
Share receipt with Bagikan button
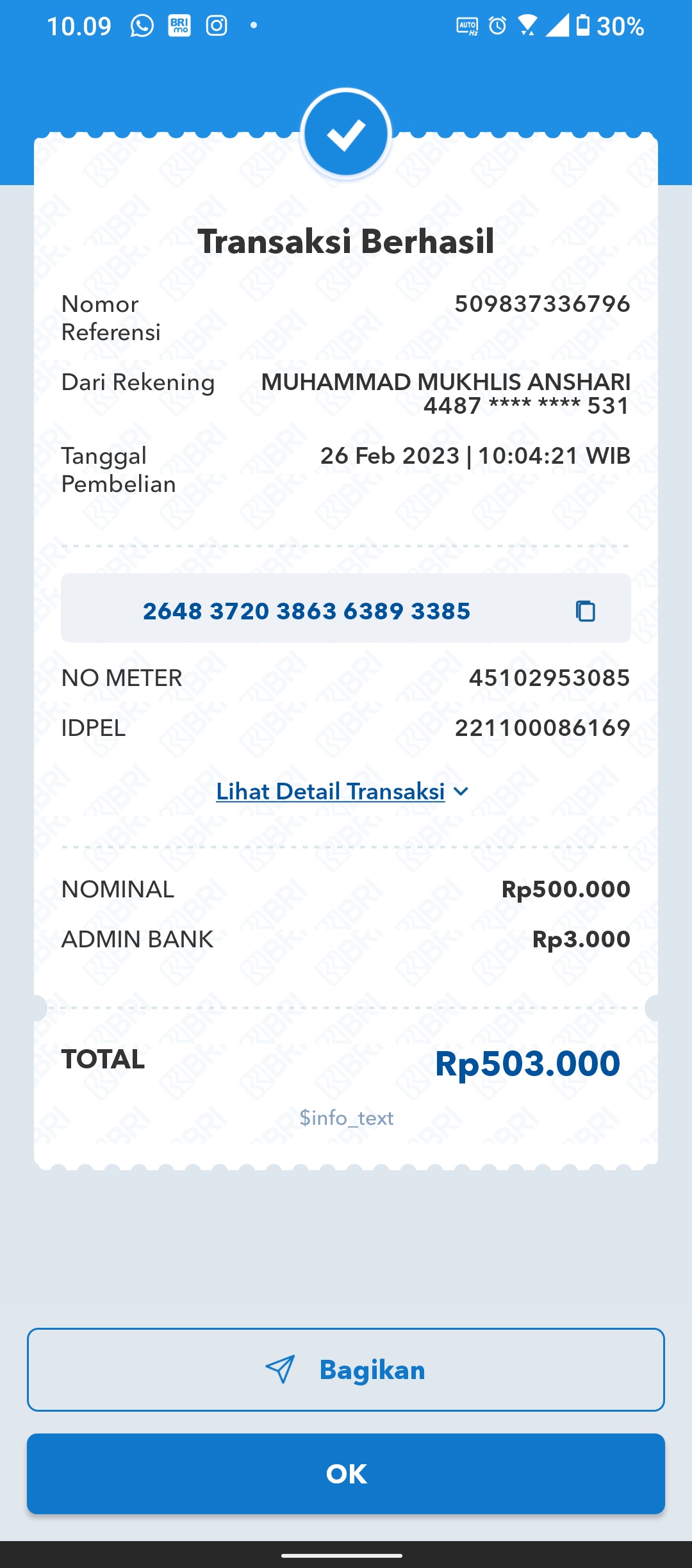pyautogui.click(x=346, y=1369)
